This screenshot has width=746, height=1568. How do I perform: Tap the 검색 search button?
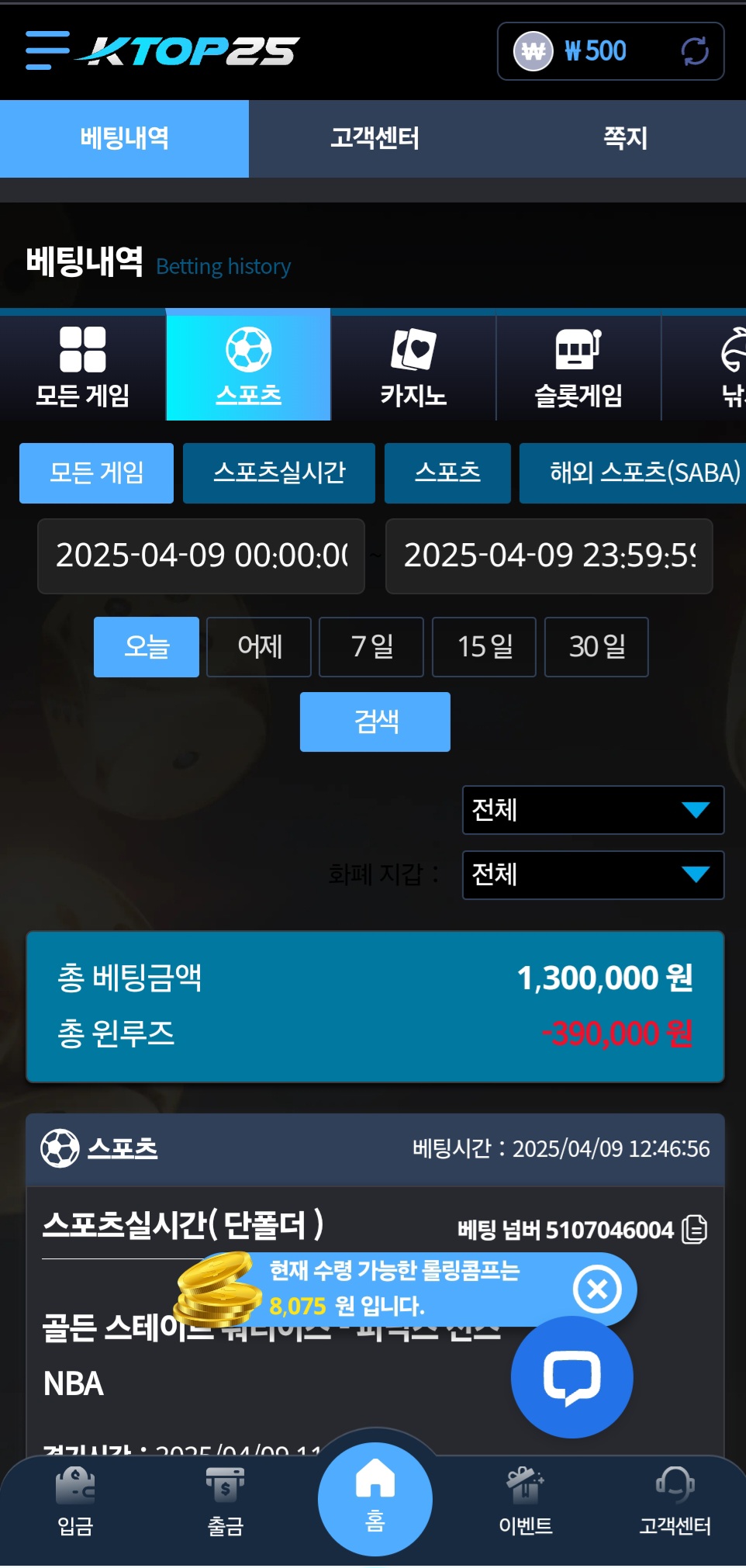point(375,722)
